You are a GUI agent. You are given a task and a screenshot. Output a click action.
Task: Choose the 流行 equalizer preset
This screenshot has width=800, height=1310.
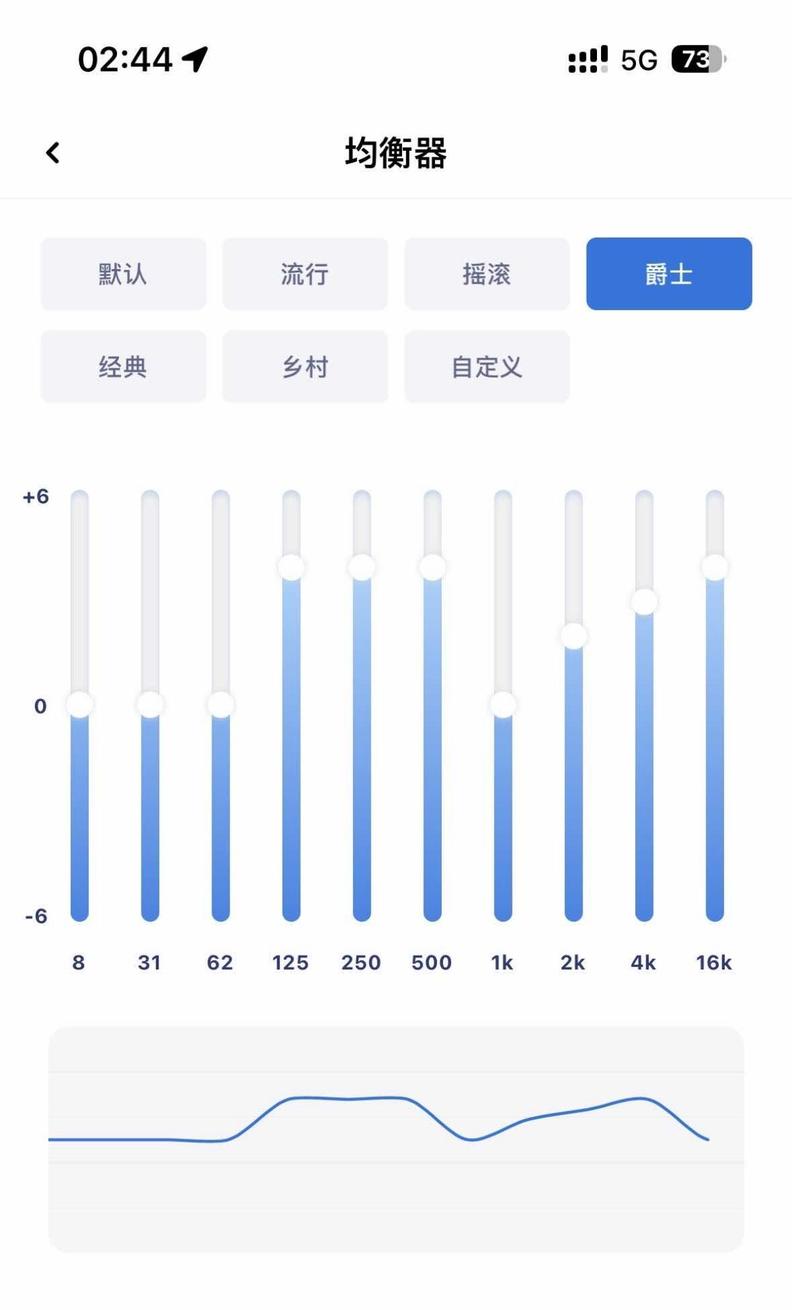coord(305,274)
